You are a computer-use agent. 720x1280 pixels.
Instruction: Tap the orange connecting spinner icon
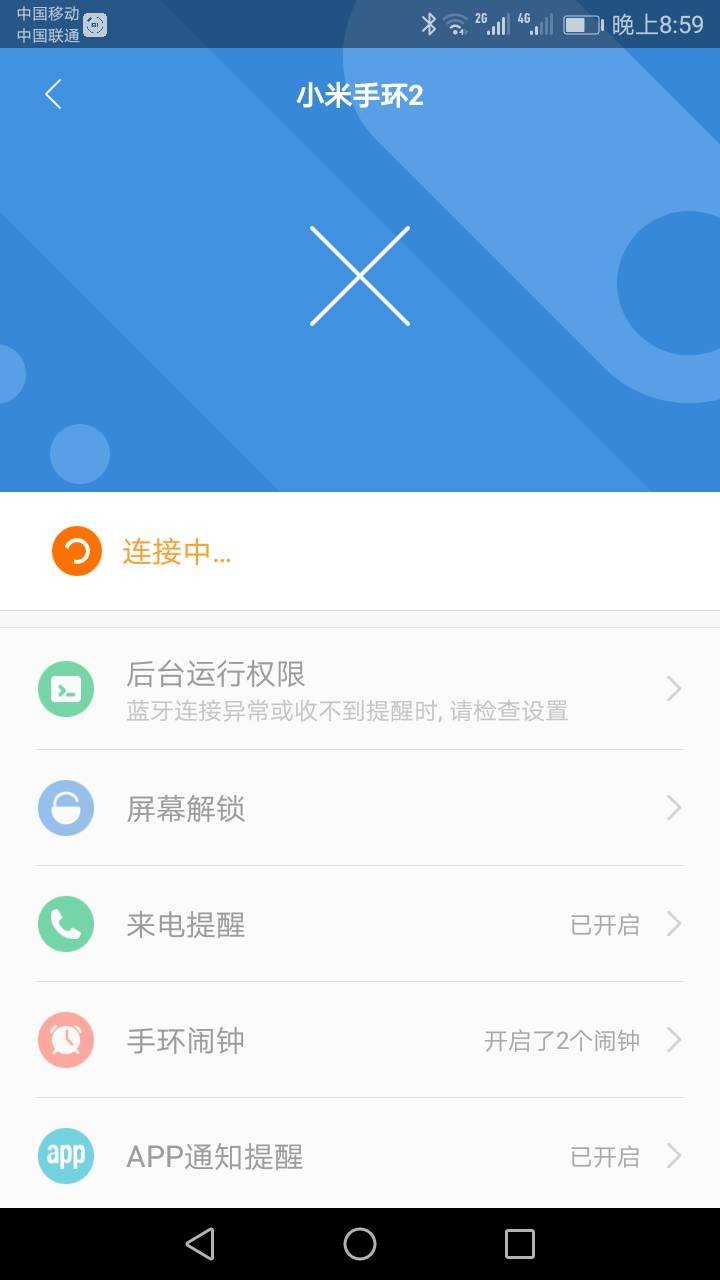tap(77, 551)
